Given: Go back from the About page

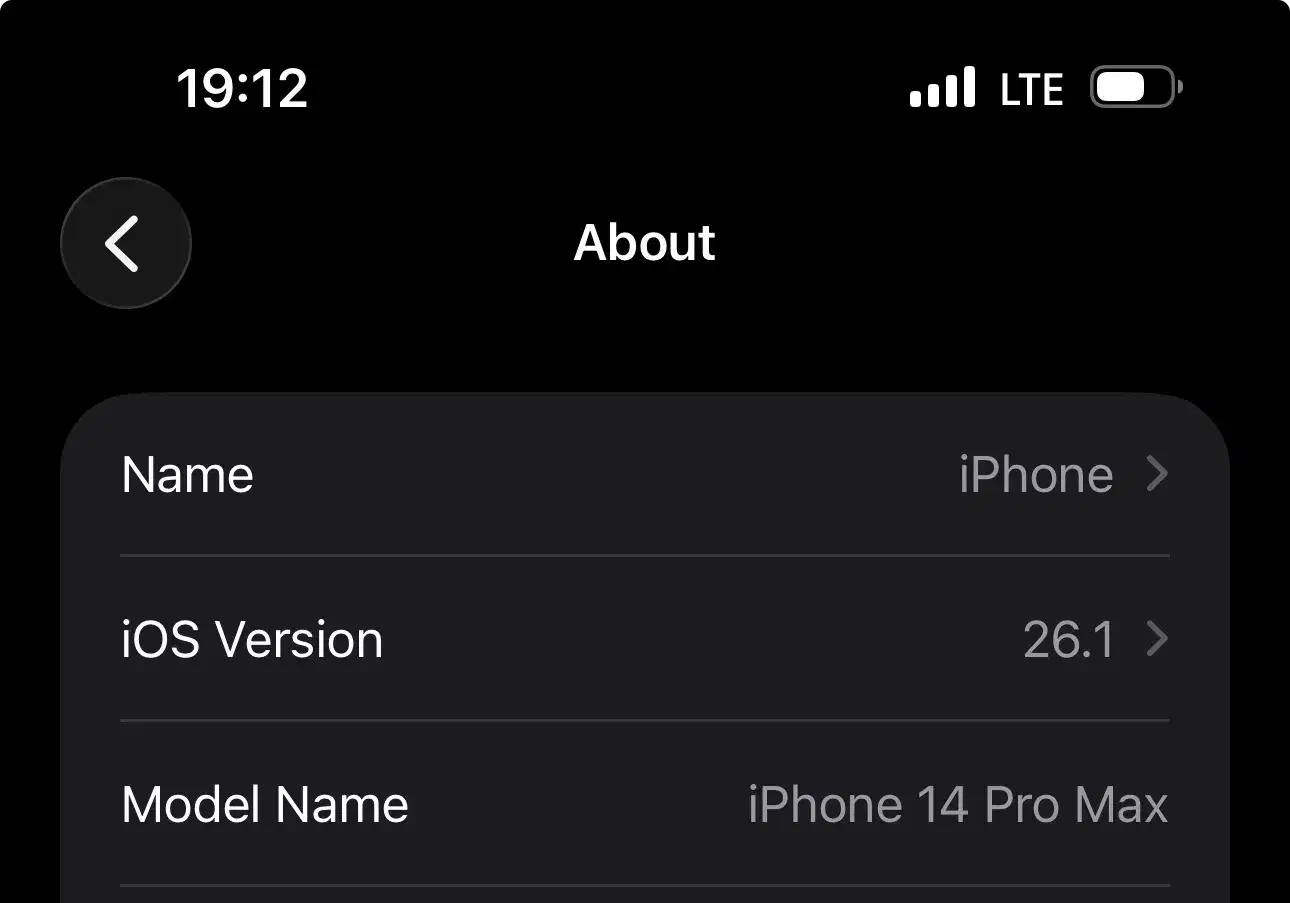Looking at the screenshot, I should point(125,243).
